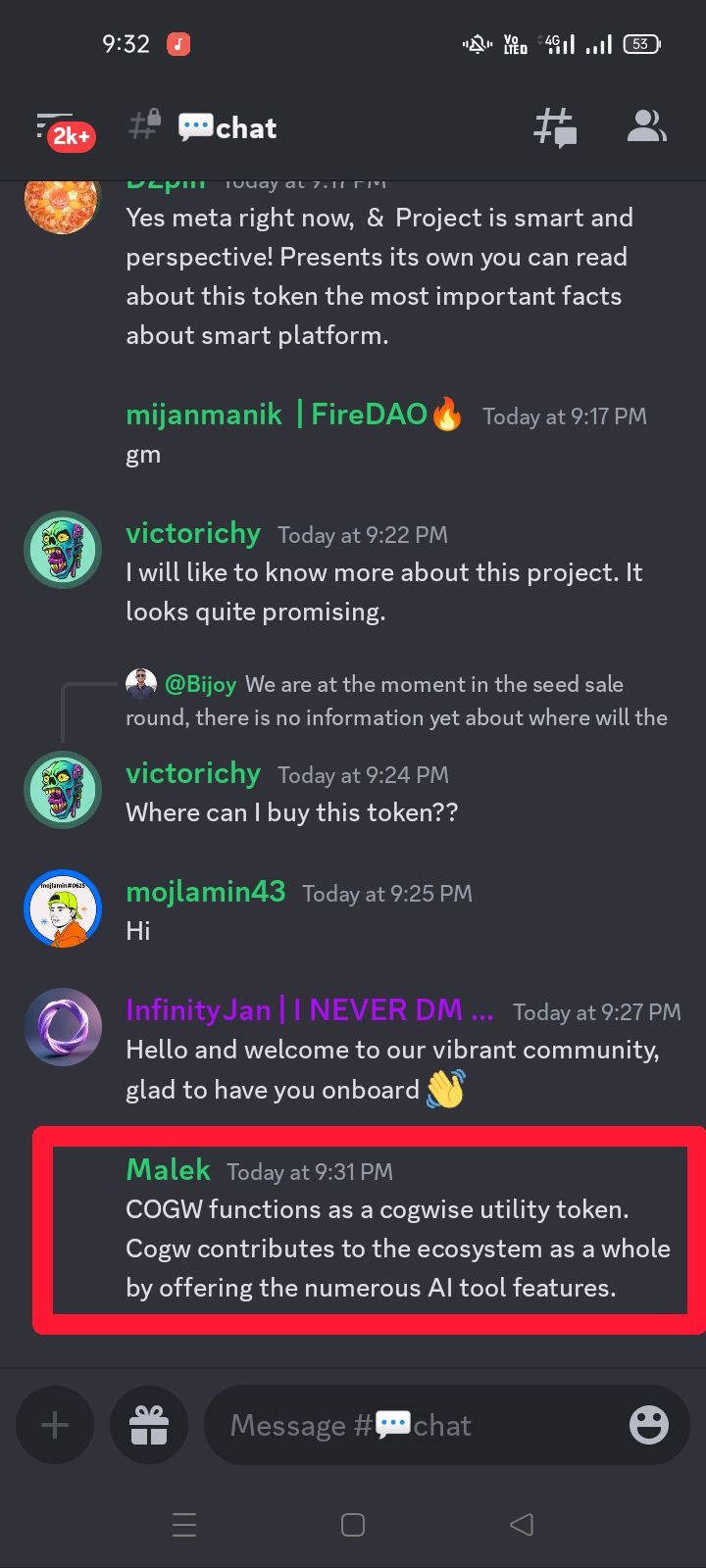The height and width of the screenshot is (1568, 706).
Task: Open the emoji picker
Action: pyautogui.click(x=648, y=1425)
